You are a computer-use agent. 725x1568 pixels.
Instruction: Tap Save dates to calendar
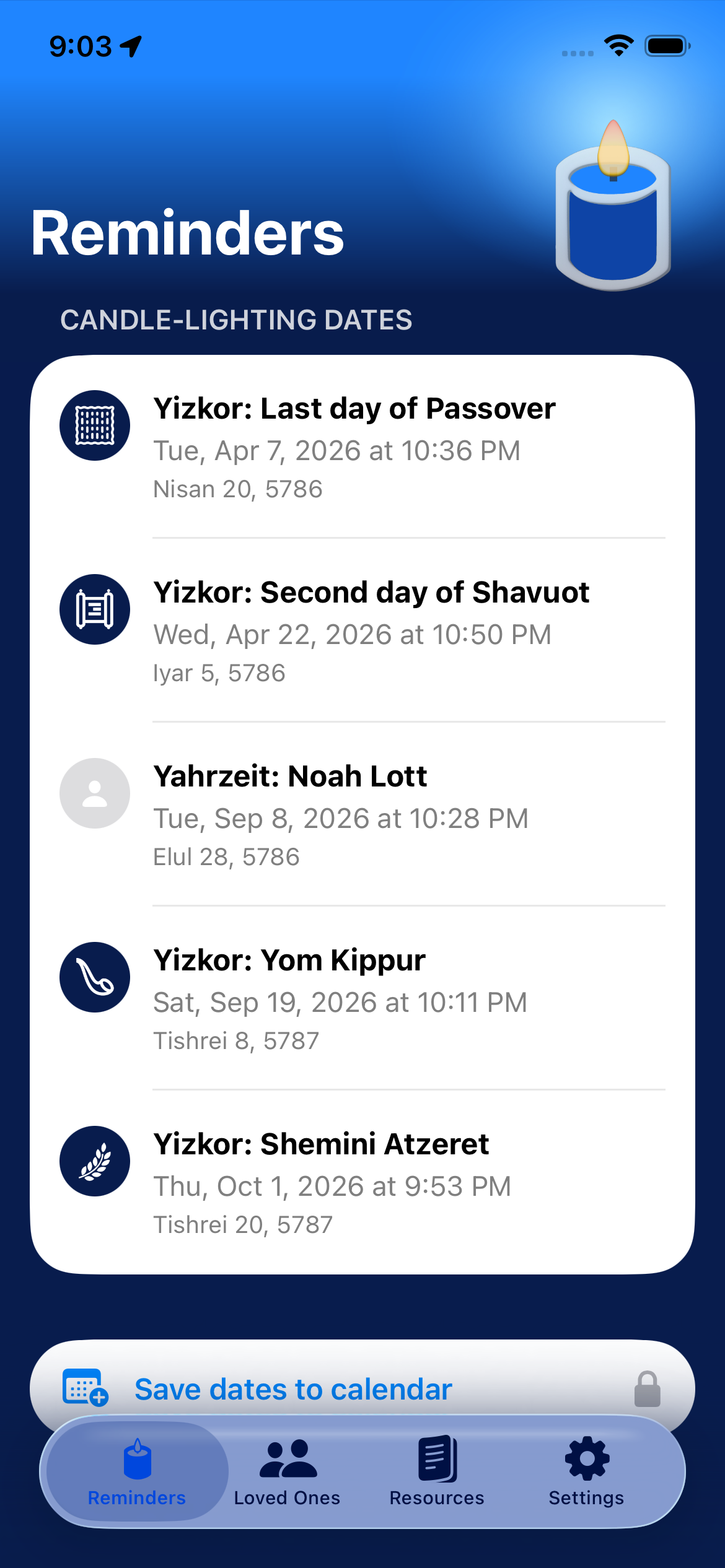294,1389
